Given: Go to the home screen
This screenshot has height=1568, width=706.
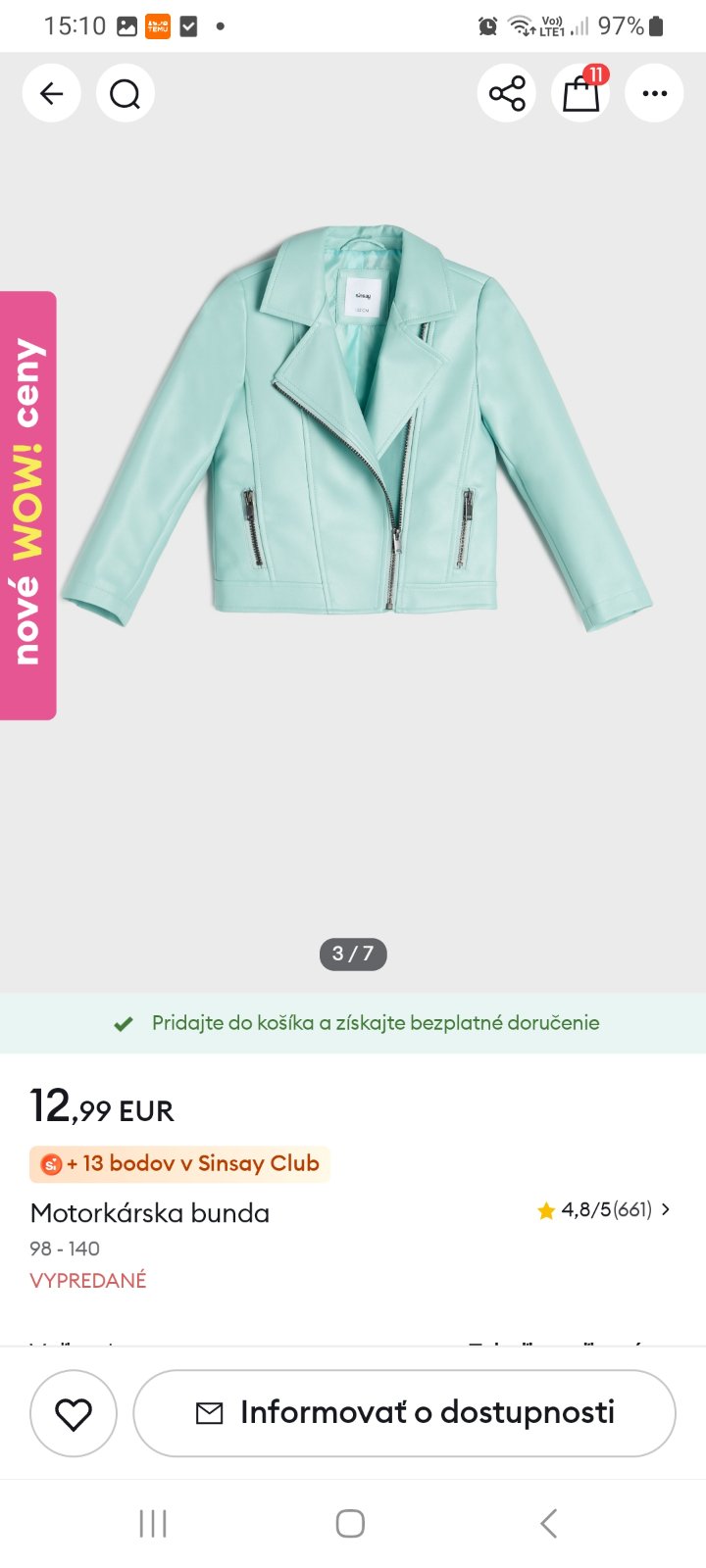Looking at the screenshot, I should point(350,1524).
